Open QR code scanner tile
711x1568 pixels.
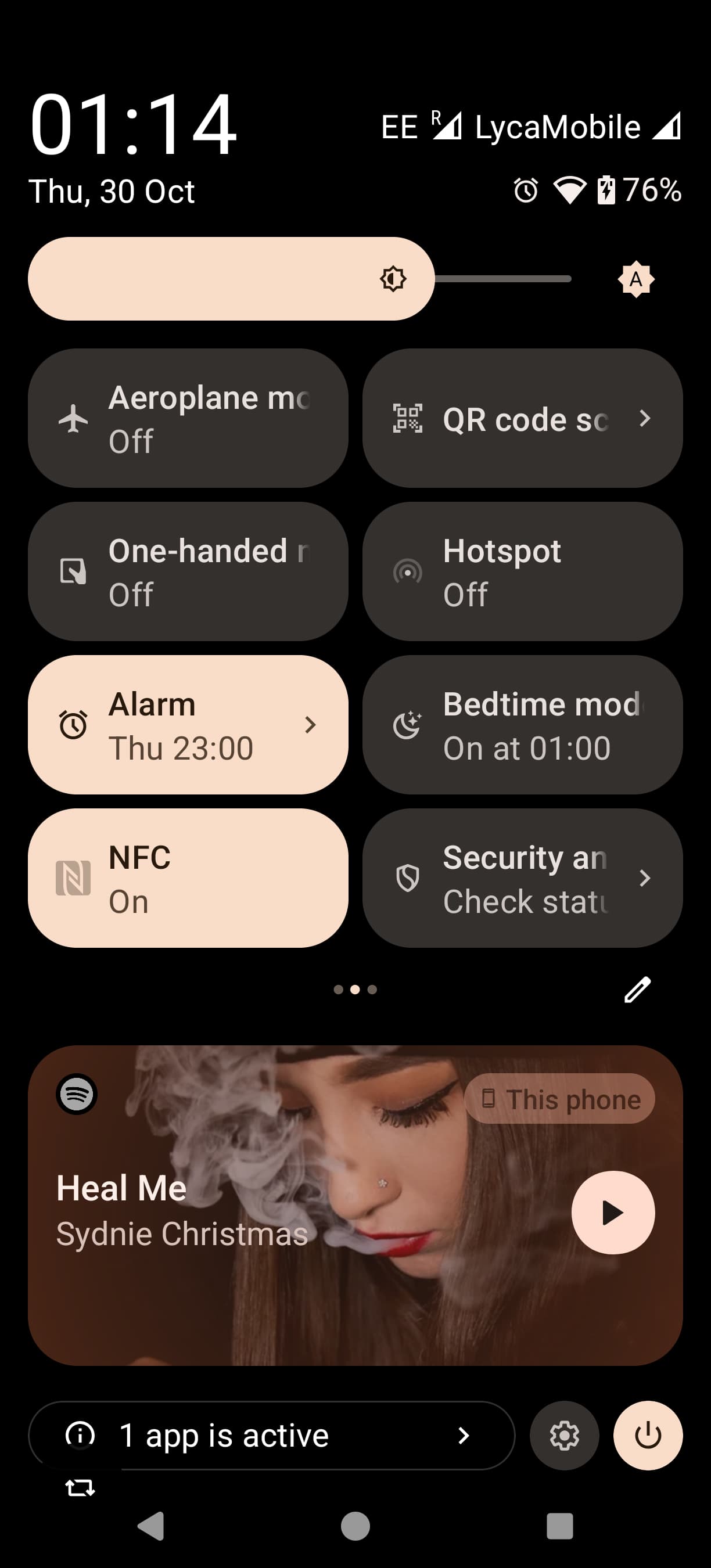(522, 418)
